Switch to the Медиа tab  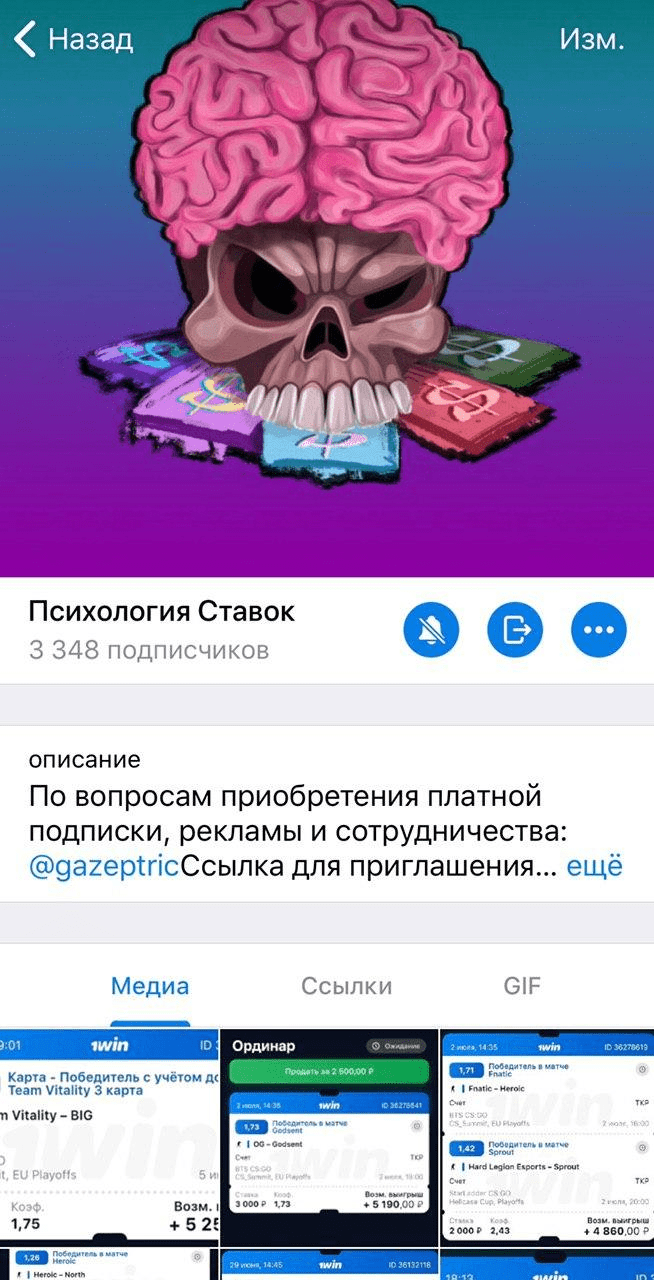(150, 986)
